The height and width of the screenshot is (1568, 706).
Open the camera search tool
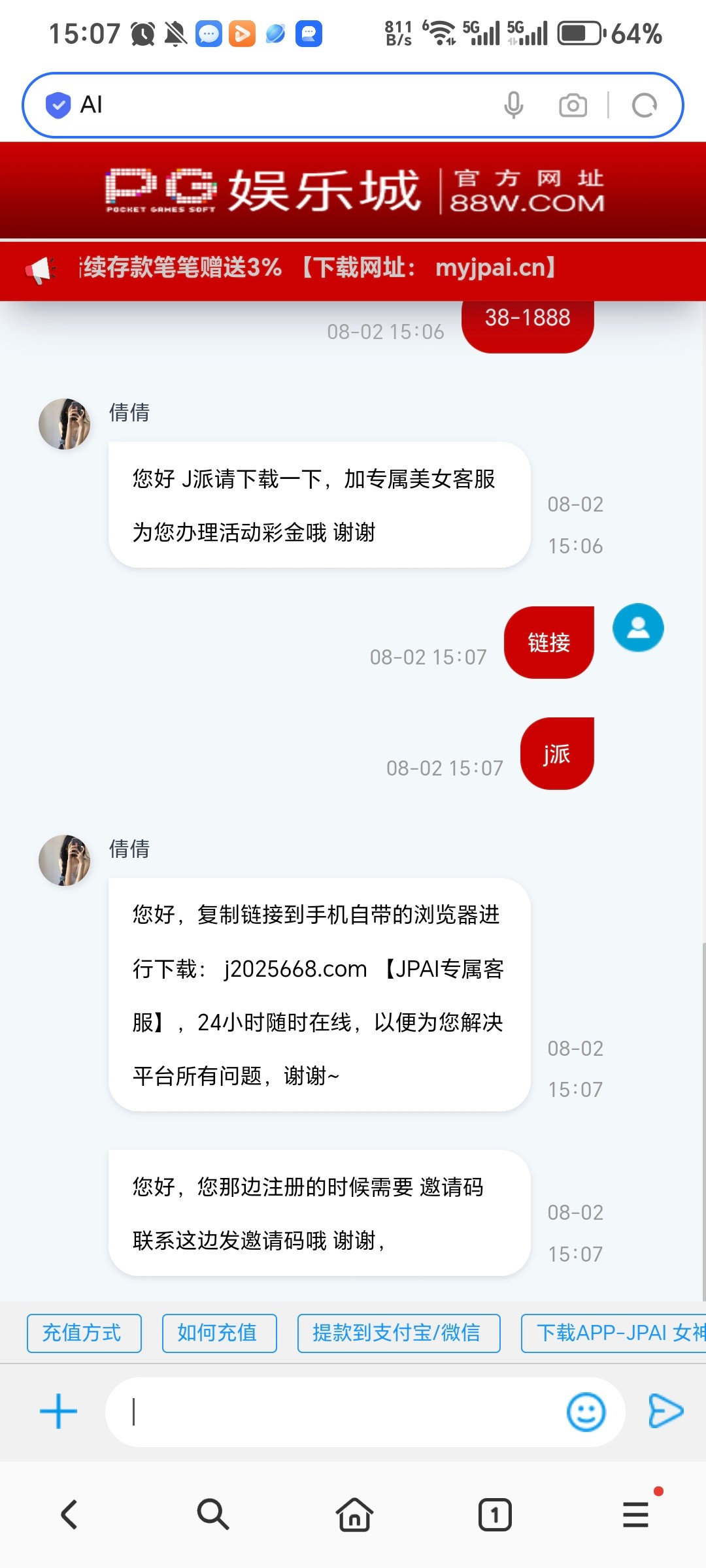click(x=573, y=105)
